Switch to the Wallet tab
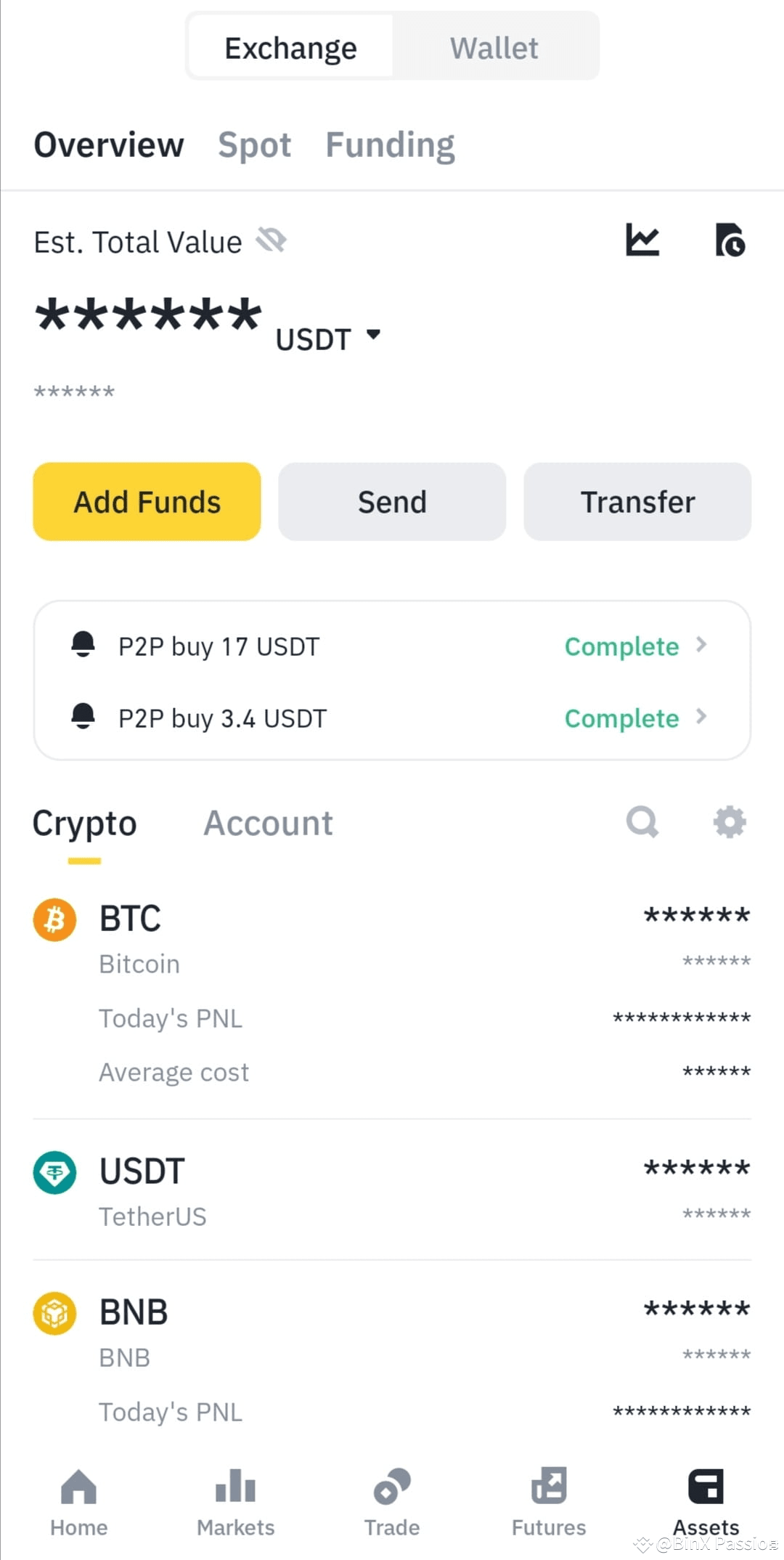 tap(494, 46)
